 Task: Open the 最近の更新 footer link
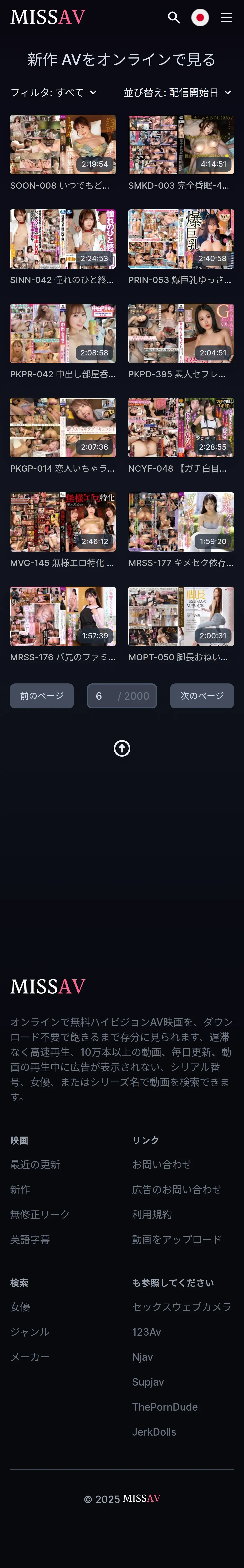coord(35,1164)
